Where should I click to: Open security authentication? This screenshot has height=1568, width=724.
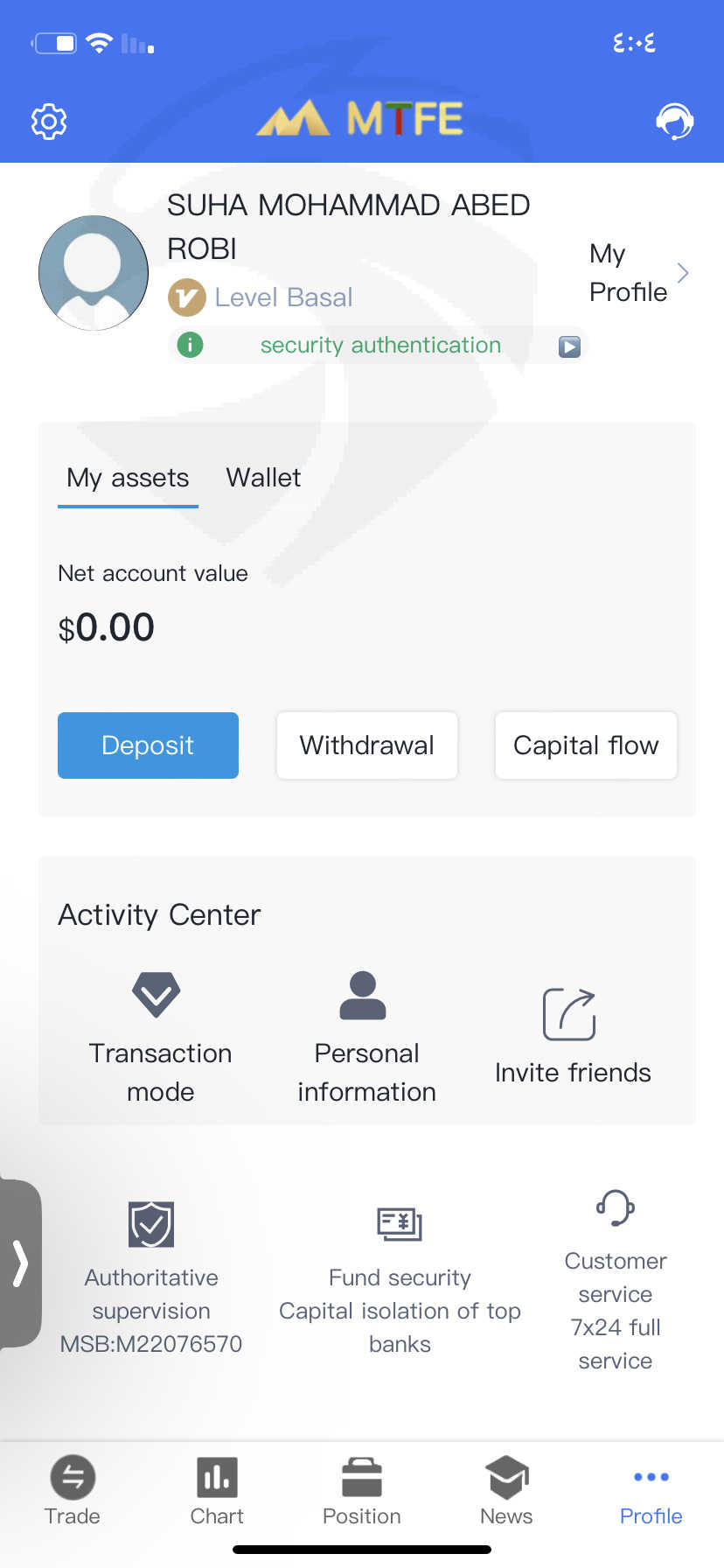[x=379, y=346]
